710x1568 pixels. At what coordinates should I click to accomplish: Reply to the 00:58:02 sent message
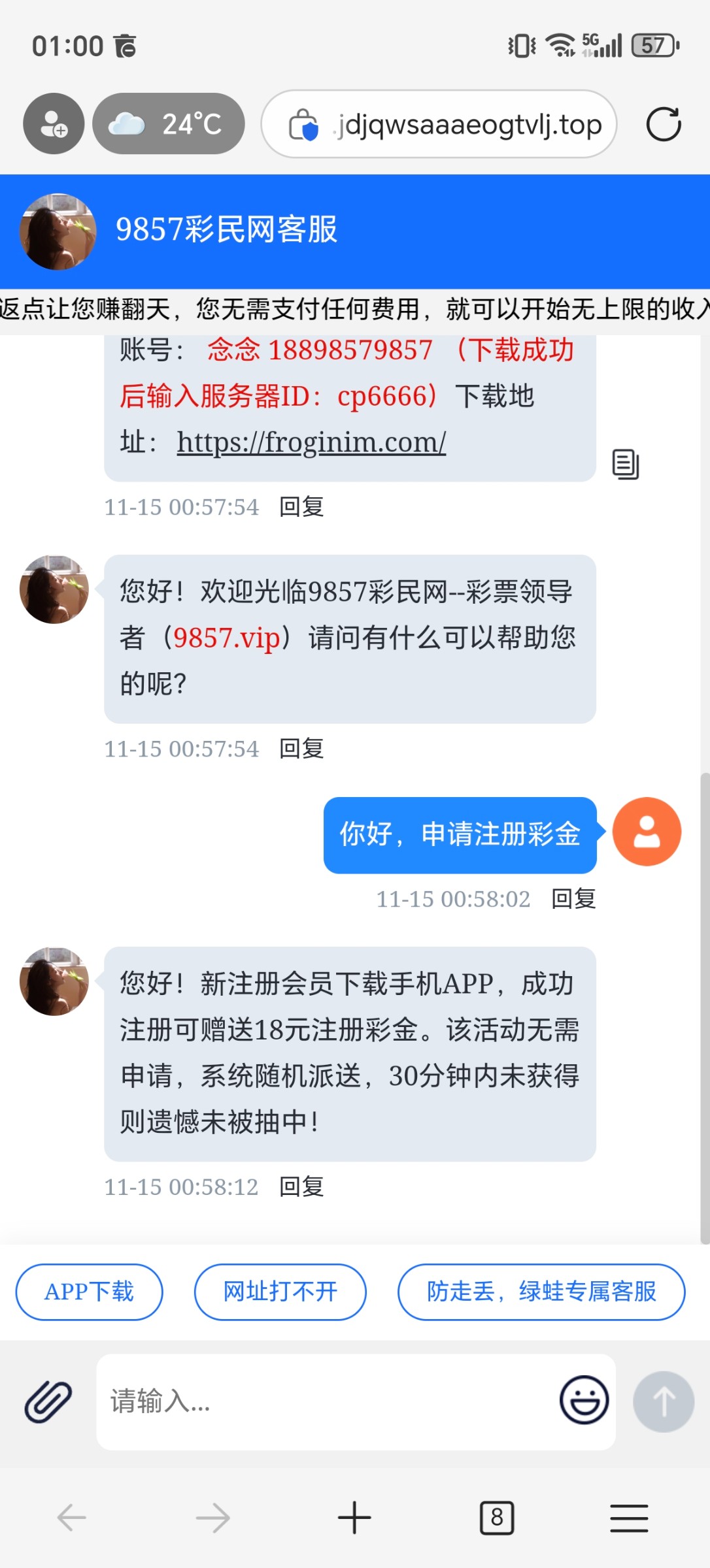click(x=573, y=899)
